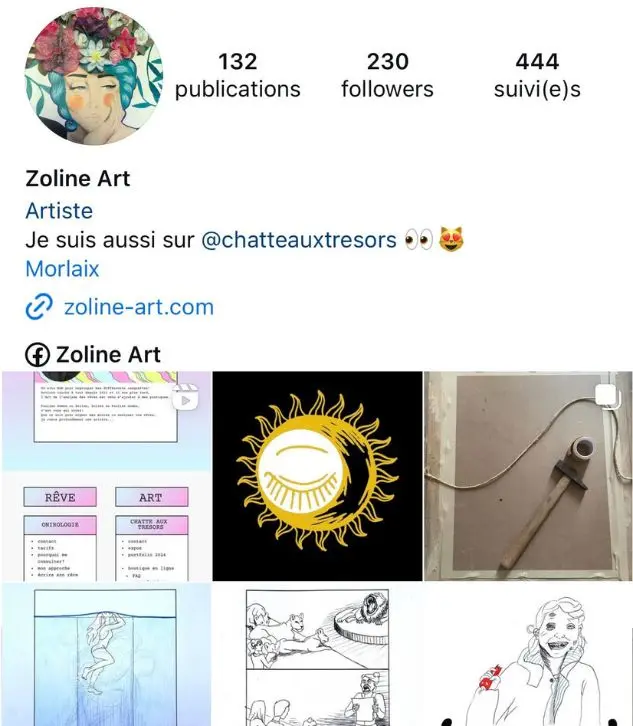Open the black-and-white comic strip post
The height and width of the screenshot is (726, 633).
[317, 655]
